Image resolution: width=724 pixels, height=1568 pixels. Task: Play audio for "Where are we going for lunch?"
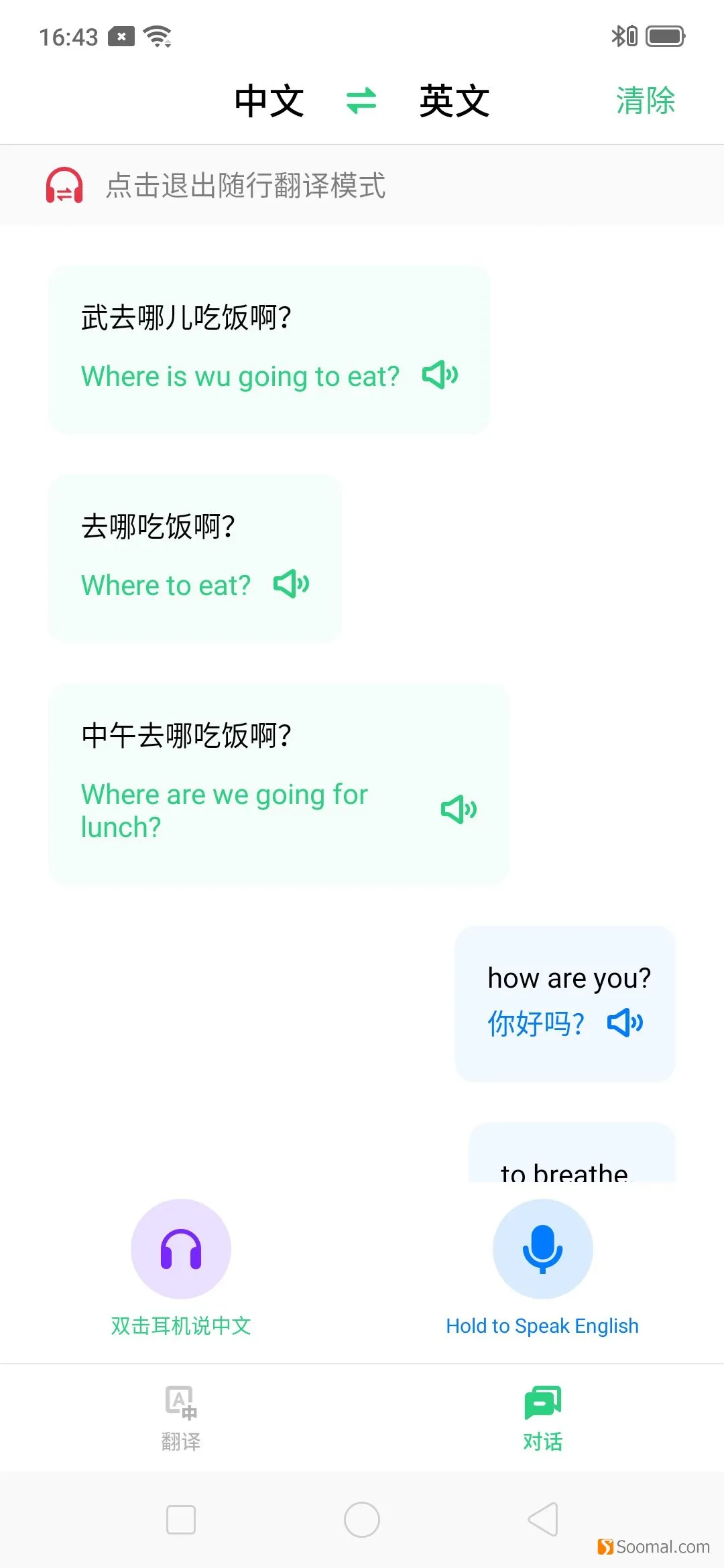point(459,809)
